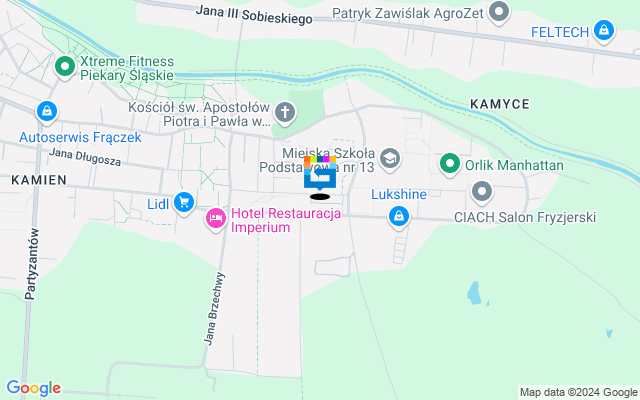This screenshot has height=400, width=640.
Task: Open the Google logo link
Action: pos(33,388)
